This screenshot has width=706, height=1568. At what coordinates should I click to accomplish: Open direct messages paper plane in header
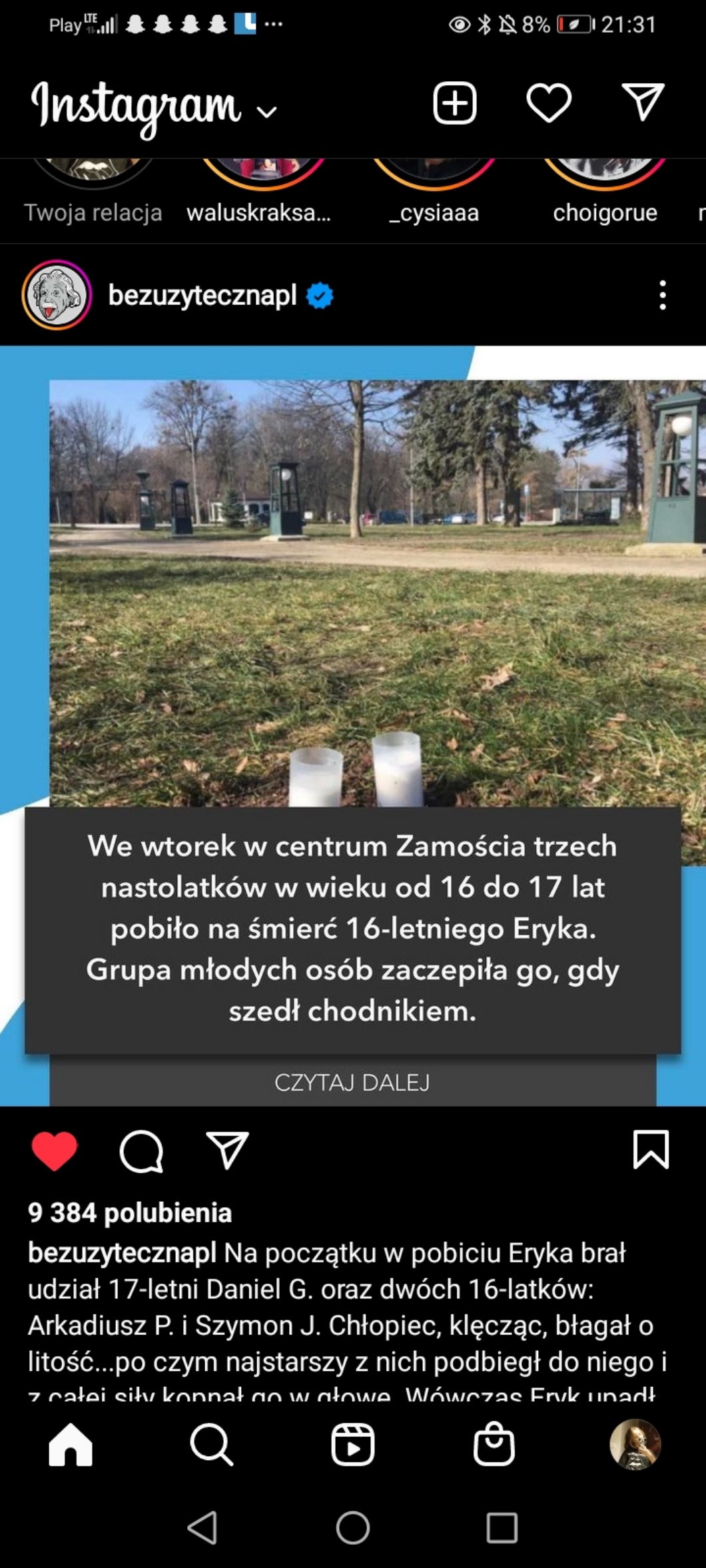pos(643,102)
